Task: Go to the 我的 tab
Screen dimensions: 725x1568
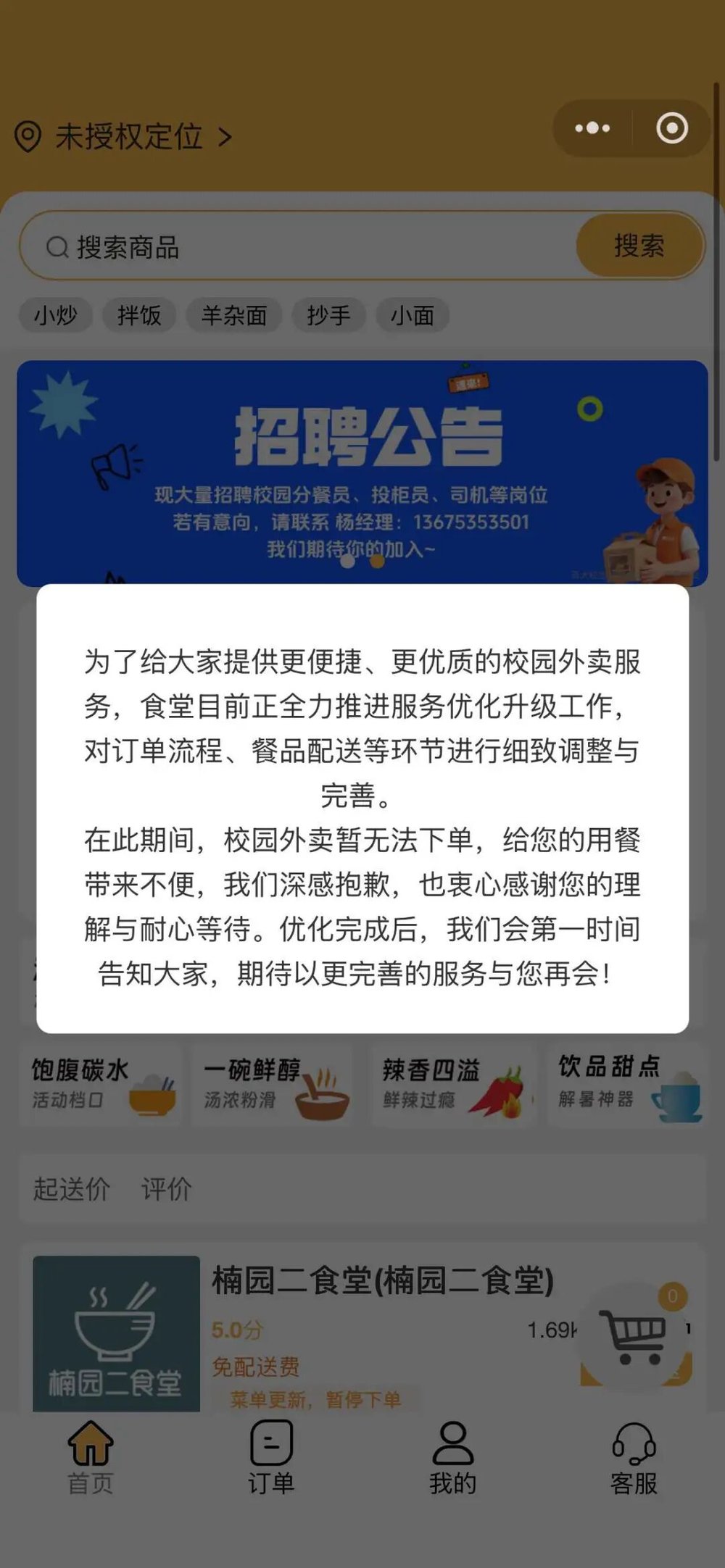Action: (x=452, y=1458)
